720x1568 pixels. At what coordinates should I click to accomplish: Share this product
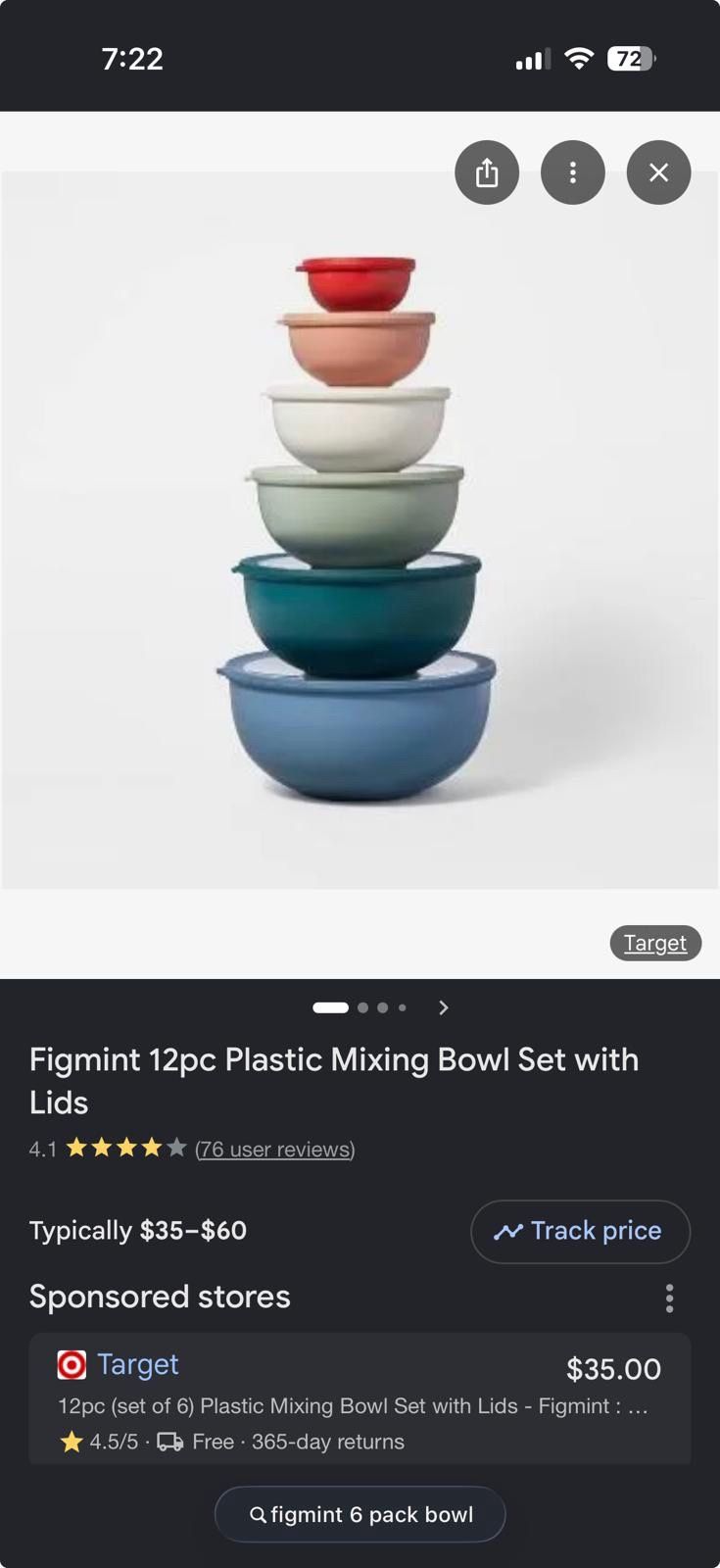(x=487, y=172)
